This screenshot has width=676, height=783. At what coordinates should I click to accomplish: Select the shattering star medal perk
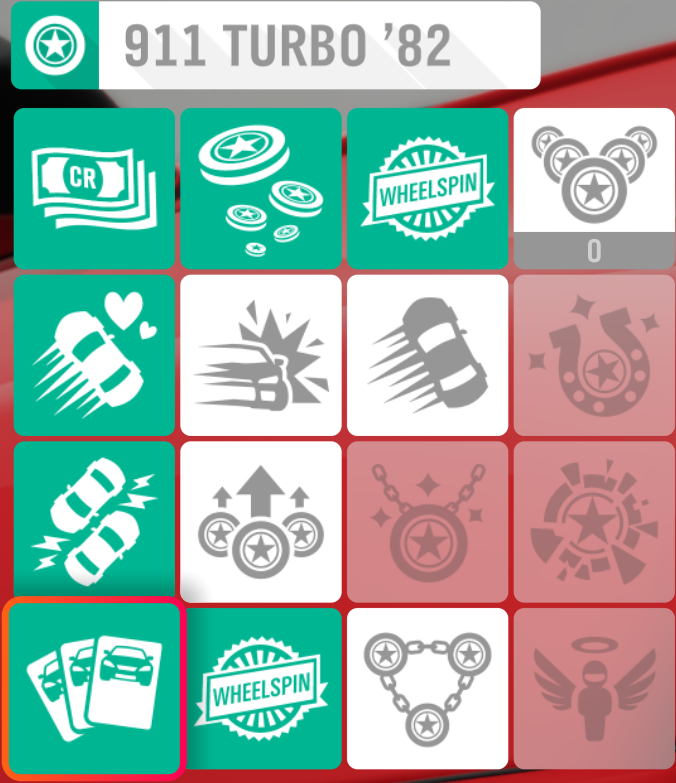[x=594, y=521]
